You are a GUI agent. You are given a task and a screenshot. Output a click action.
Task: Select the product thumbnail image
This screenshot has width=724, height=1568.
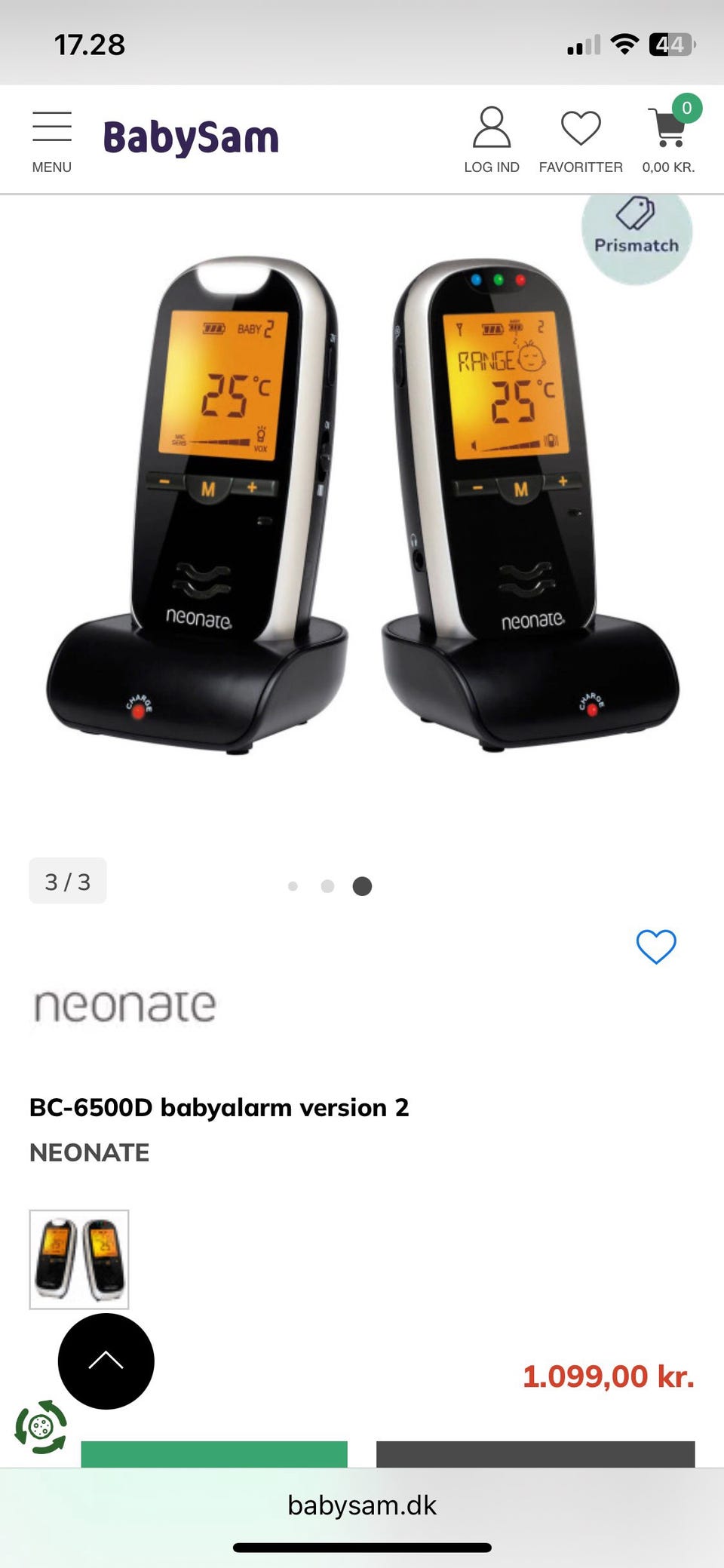click(x=79, y=1259)
